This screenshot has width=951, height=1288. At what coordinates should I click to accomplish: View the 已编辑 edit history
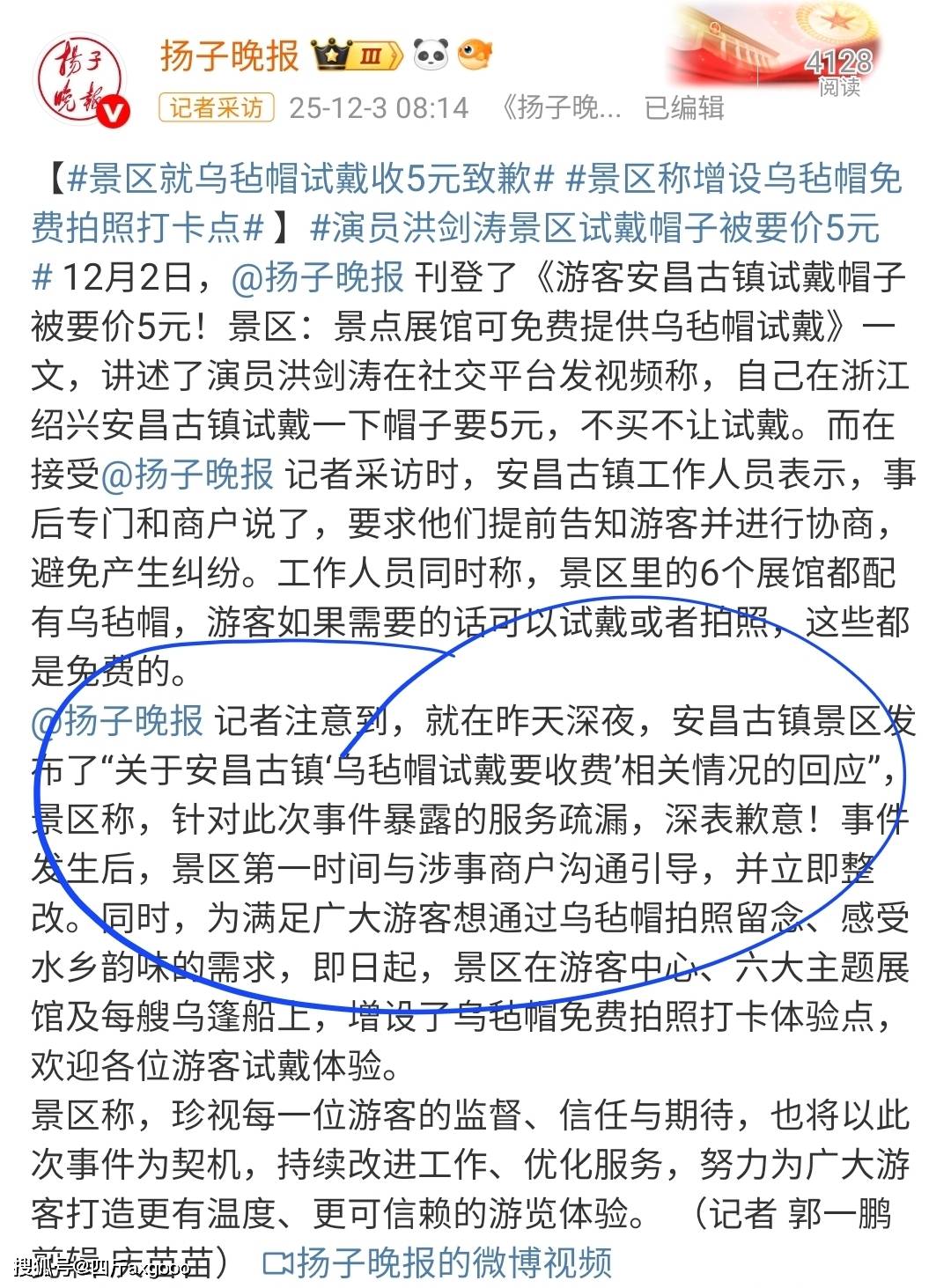[684, 107]
